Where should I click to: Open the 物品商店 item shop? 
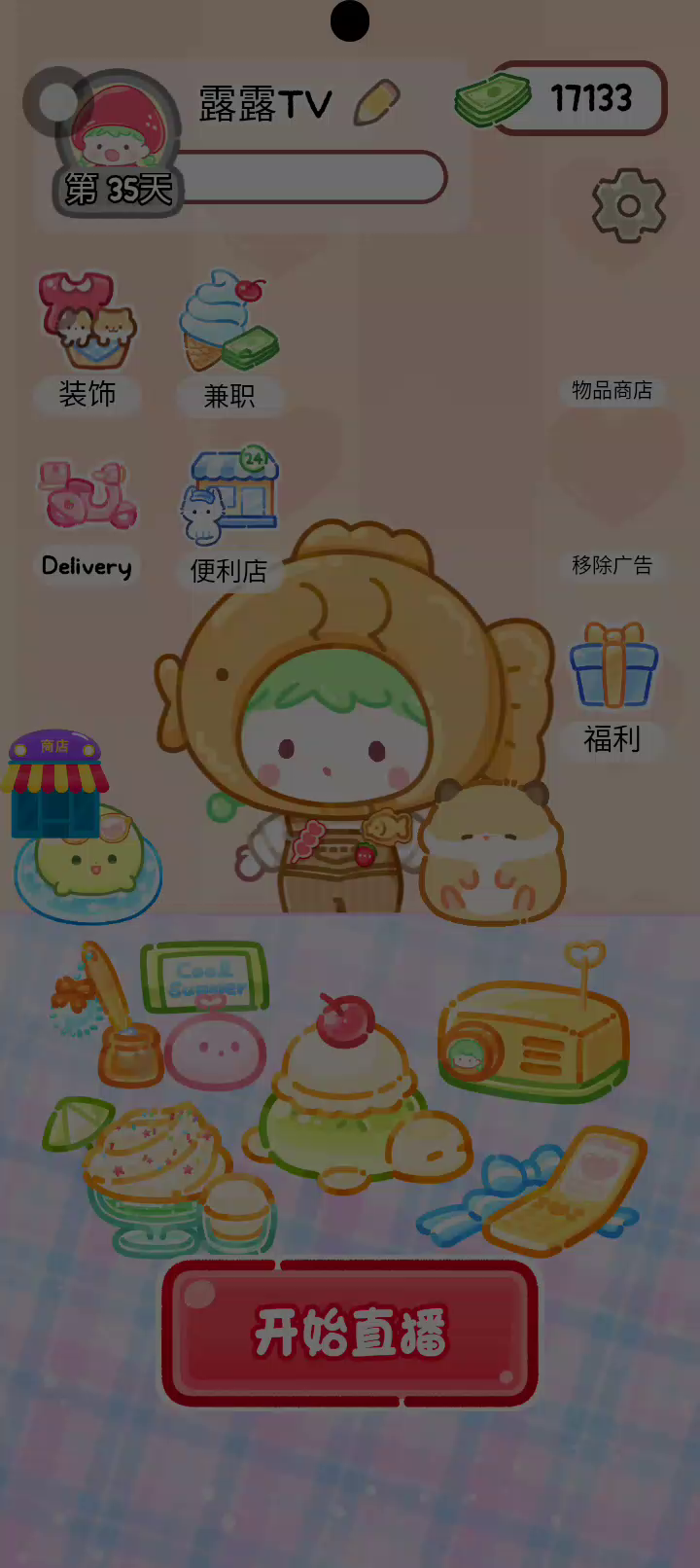[x=612, y=389]
